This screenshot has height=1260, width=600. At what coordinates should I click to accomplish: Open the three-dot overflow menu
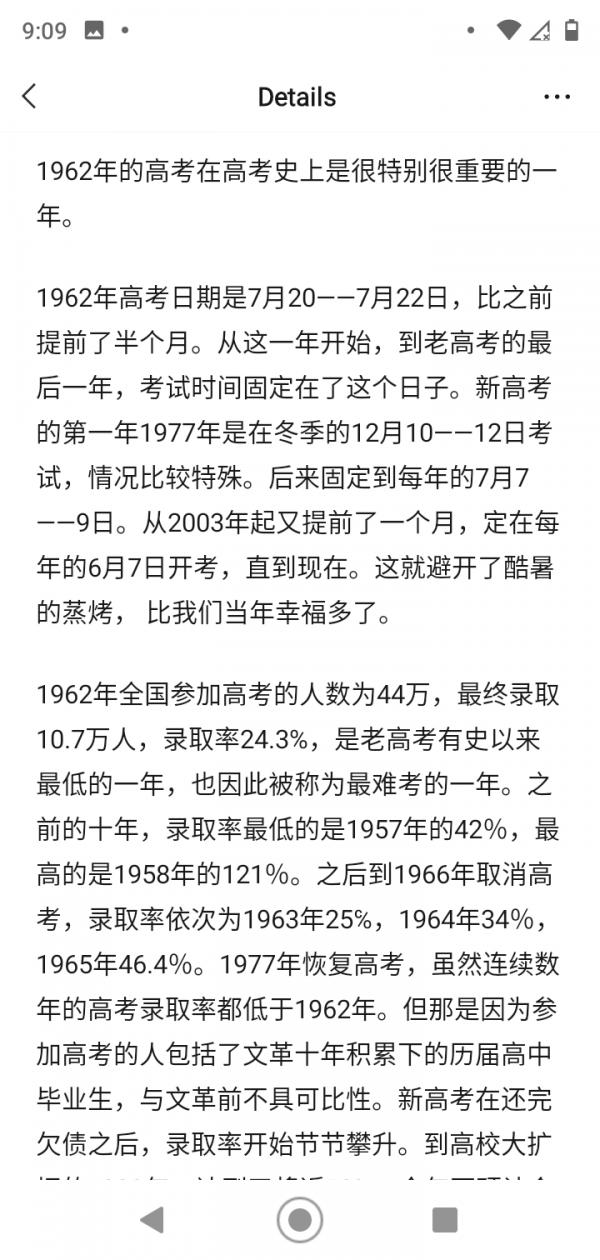[557, 97]
